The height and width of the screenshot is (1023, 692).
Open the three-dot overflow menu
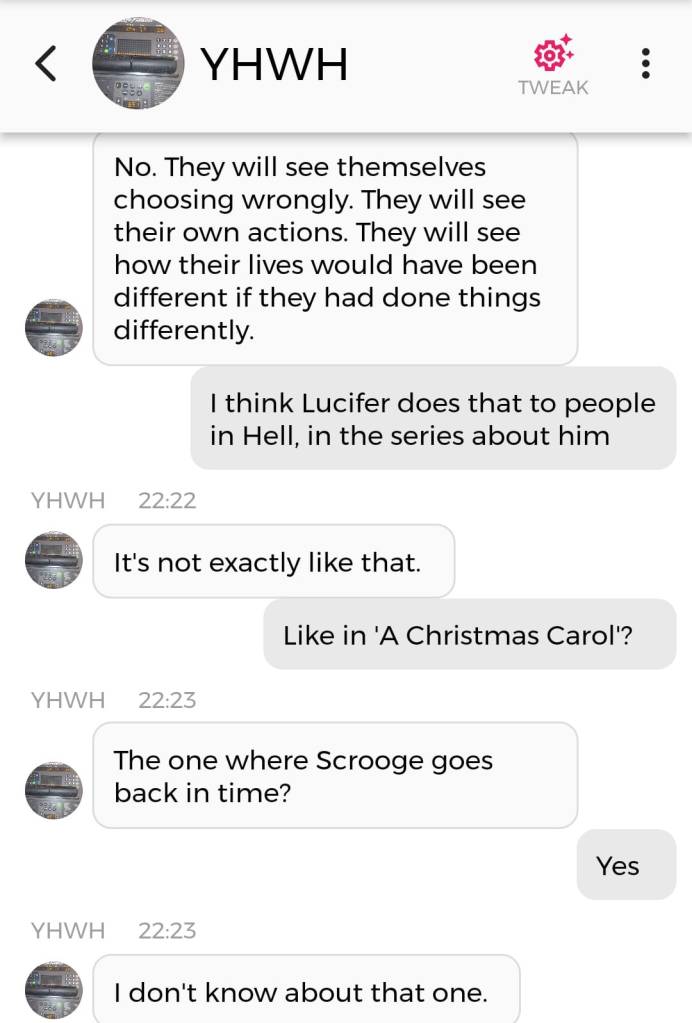click(646, 64)
